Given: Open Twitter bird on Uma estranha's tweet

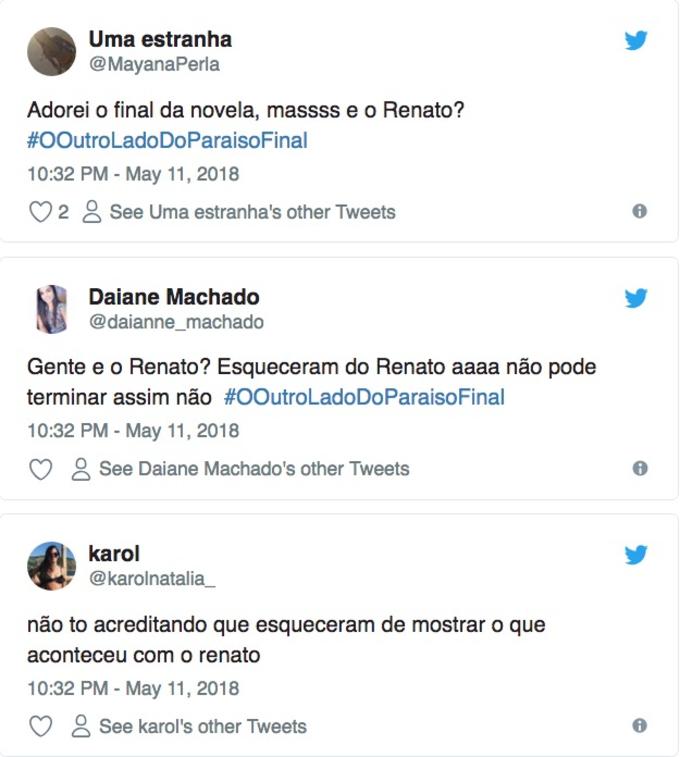Looking at the screenshot, I should tap(636, 41).
